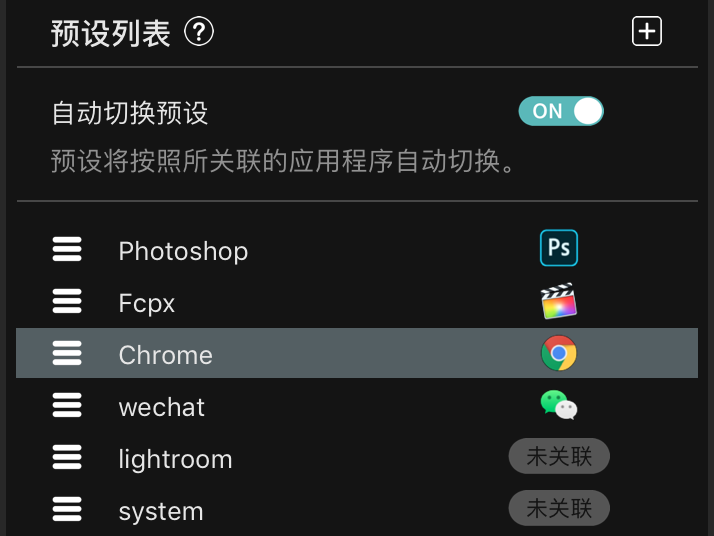Viewport: 714px width, 536px height.
Task: Add a new preset with plus icon
Action: [x=647, y=32]
